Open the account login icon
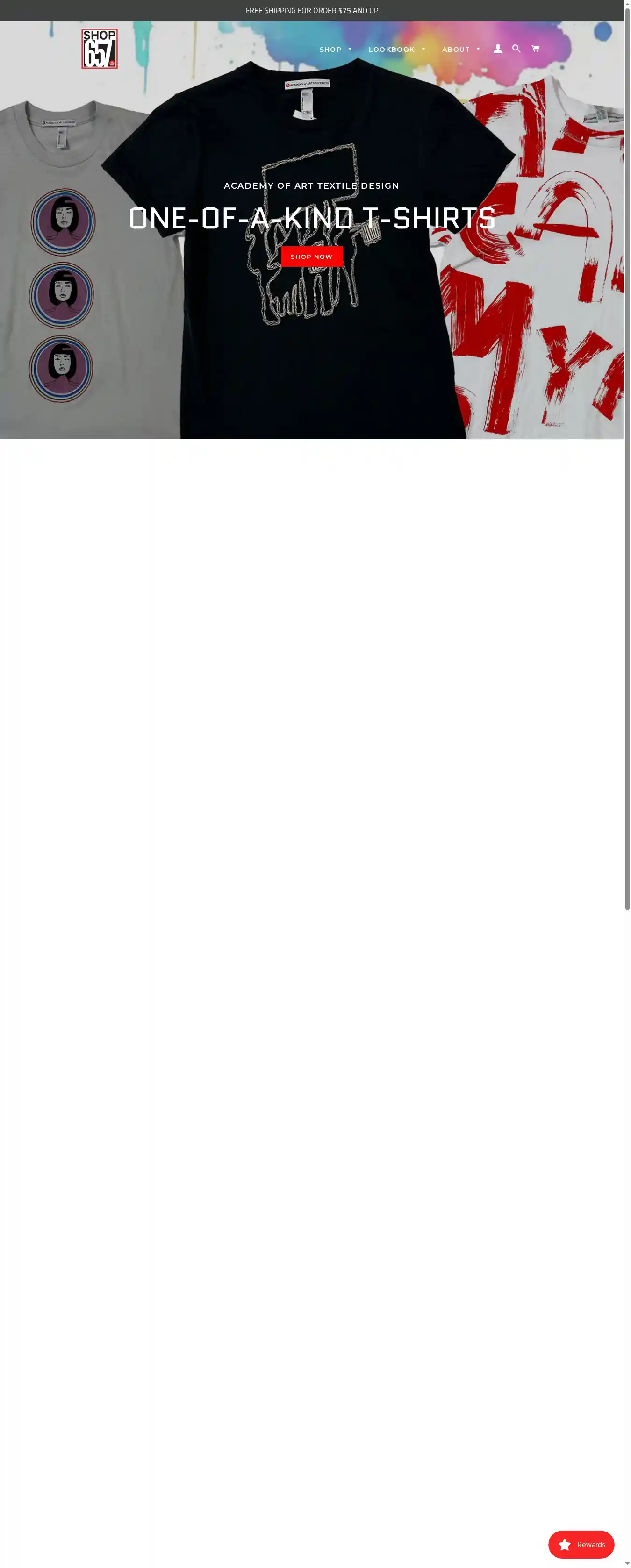The image size is (631, 1568). (x=498, y=49)
